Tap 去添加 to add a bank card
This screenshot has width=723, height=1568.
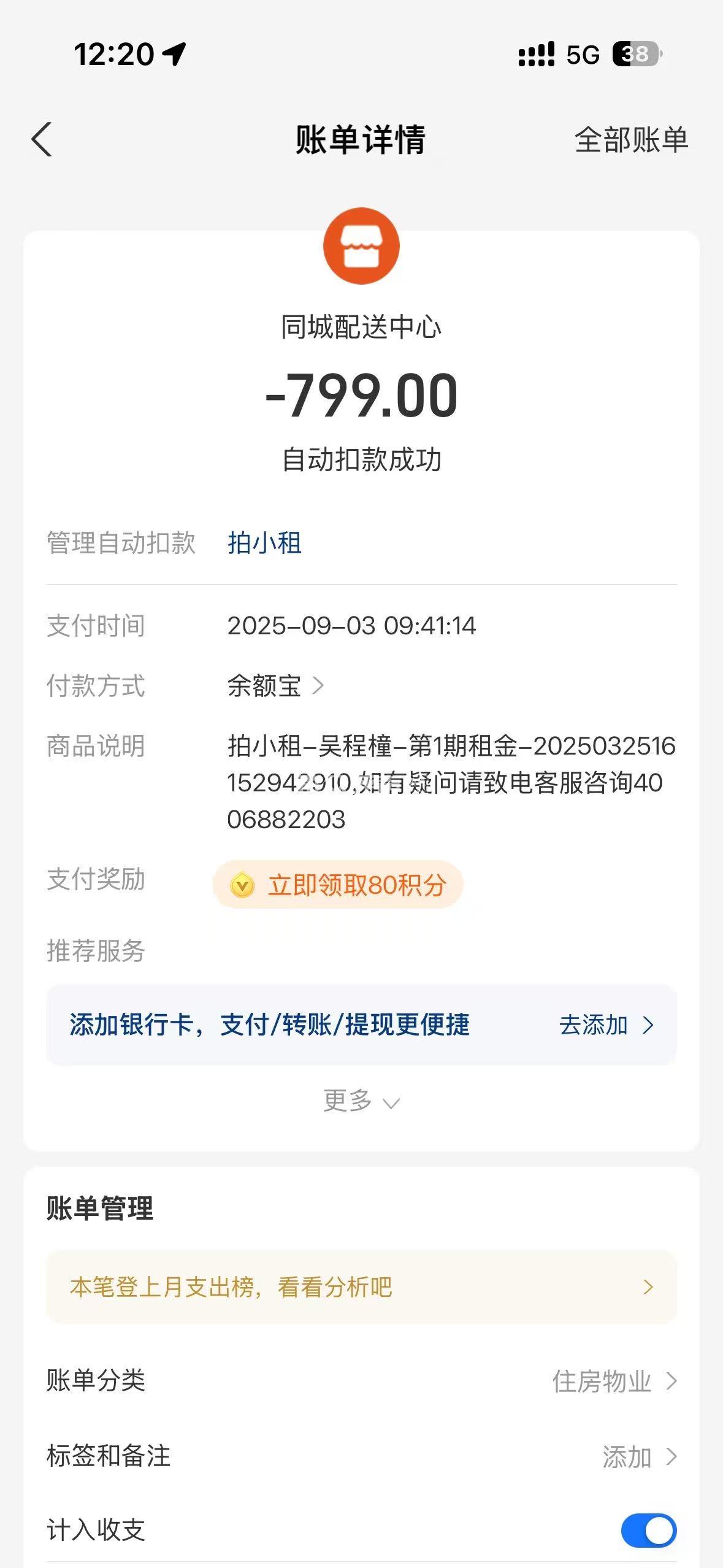[x=606, y=1025]
